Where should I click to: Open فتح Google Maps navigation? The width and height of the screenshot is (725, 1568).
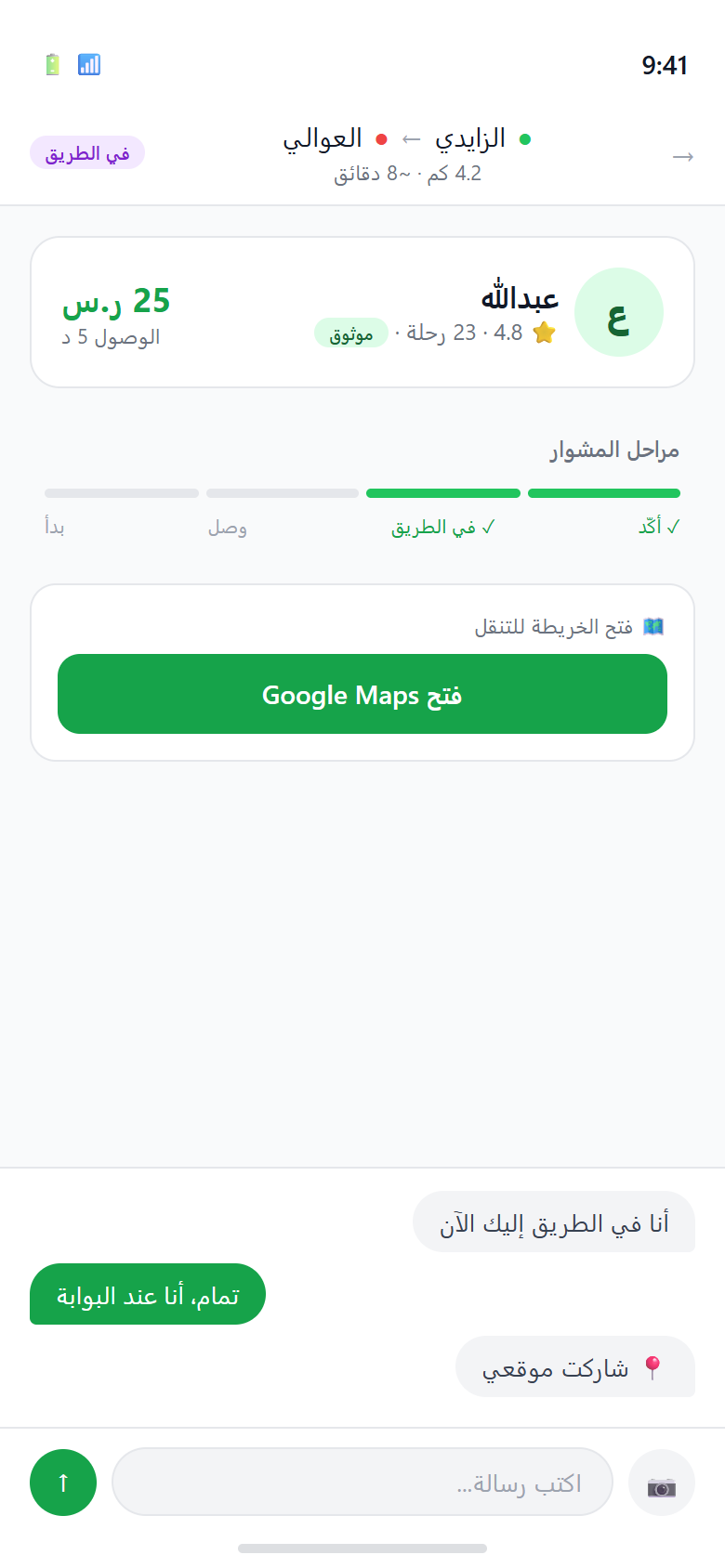(362, 694)
